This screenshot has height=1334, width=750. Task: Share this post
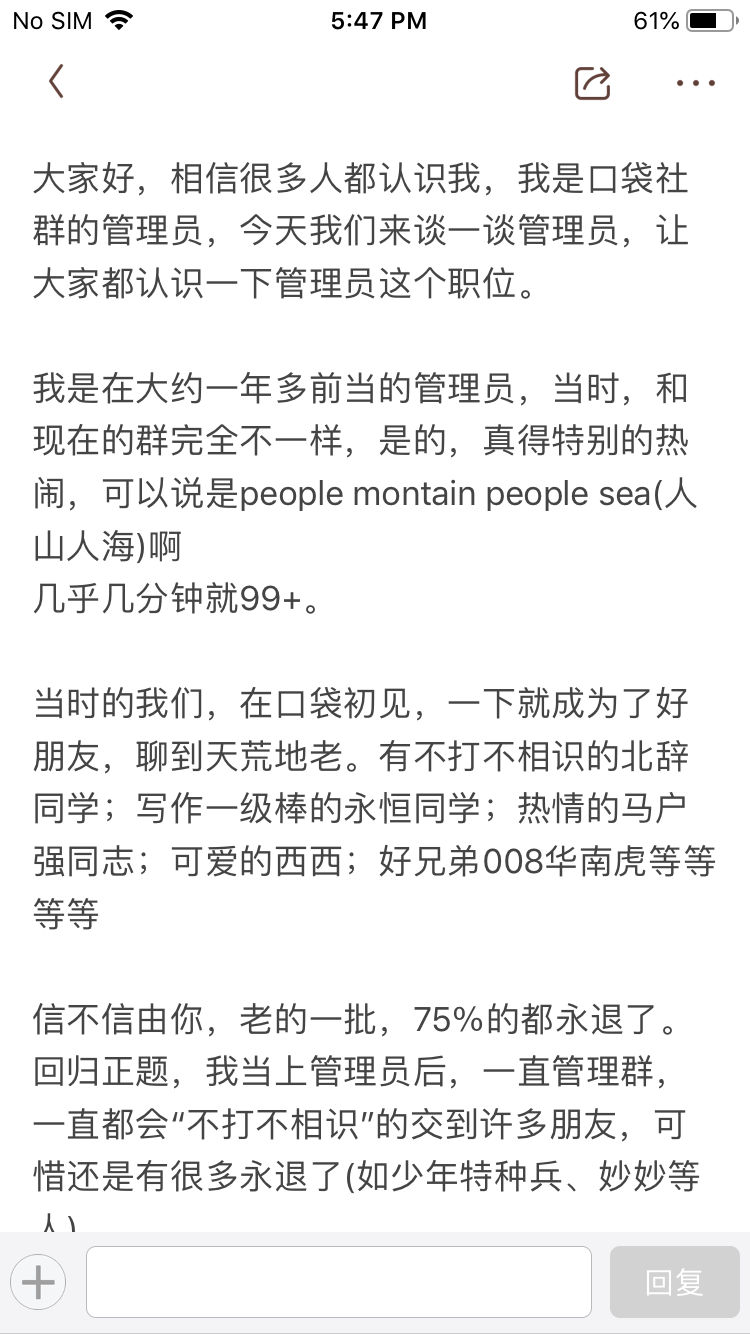593,83
